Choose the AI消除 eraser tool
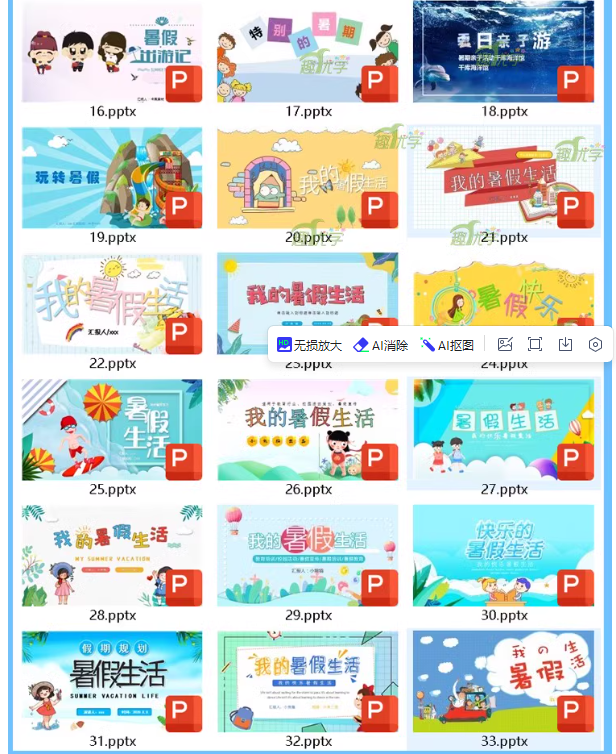Viewport: 616px width, 754px height. [x=381, y=345]
